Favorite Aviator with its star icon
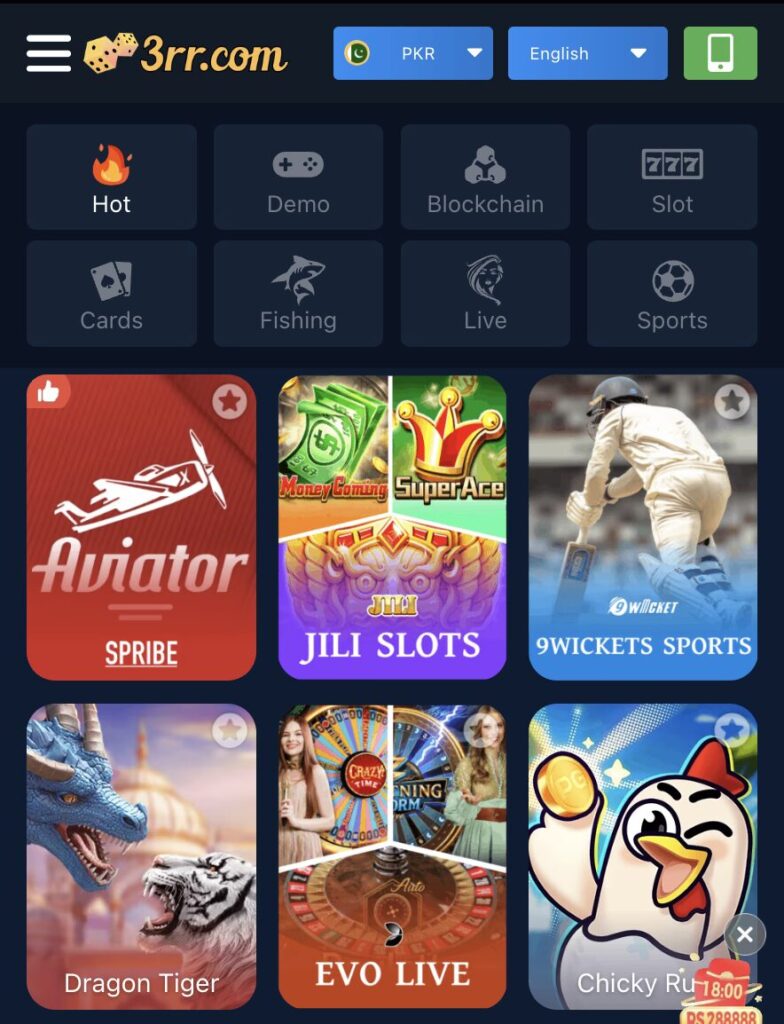 (x=229, y=402)
